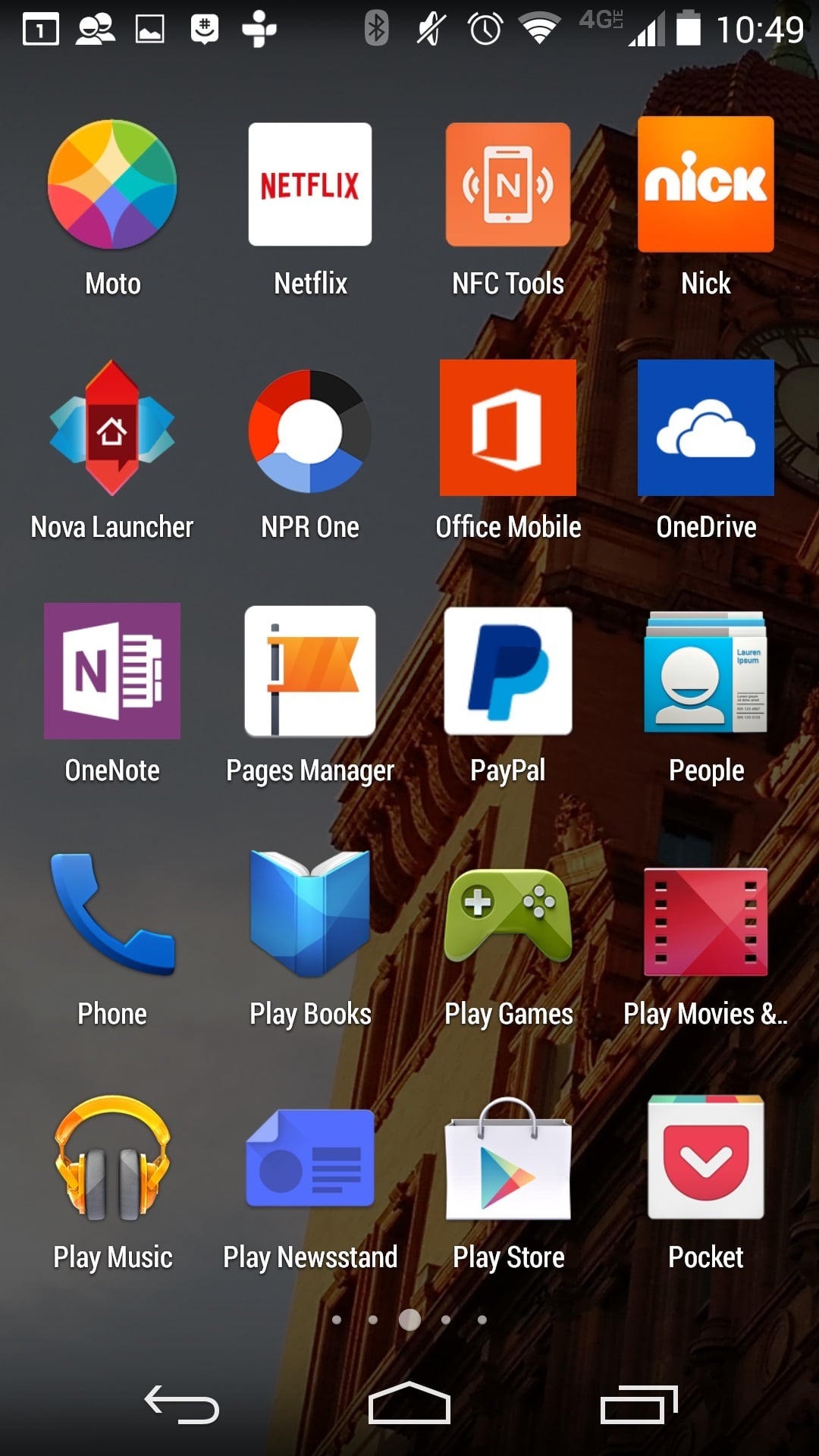
Task: Open the PayPal app
Action: (507, 671)
